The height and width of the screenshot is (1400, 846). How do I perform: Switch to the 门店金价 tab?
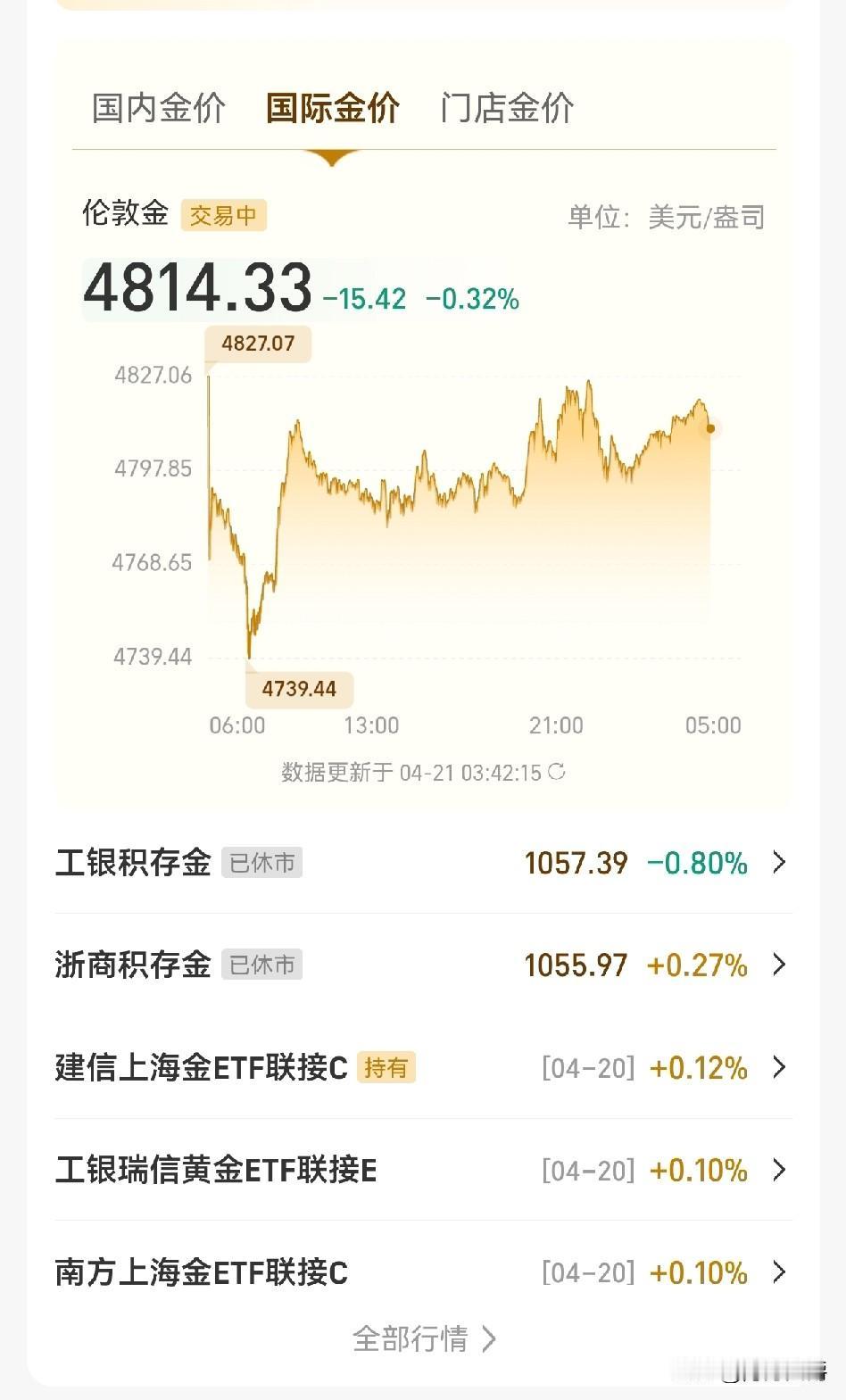(506, 107)
